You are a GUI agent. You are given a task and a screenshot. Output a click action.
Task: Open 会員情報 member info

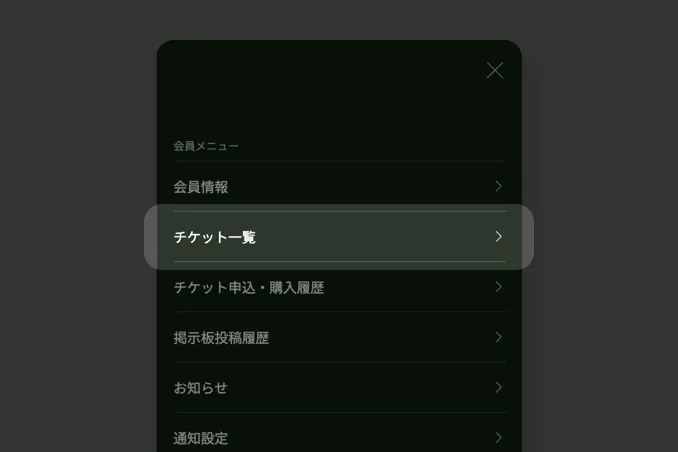[x=339, y=187]
